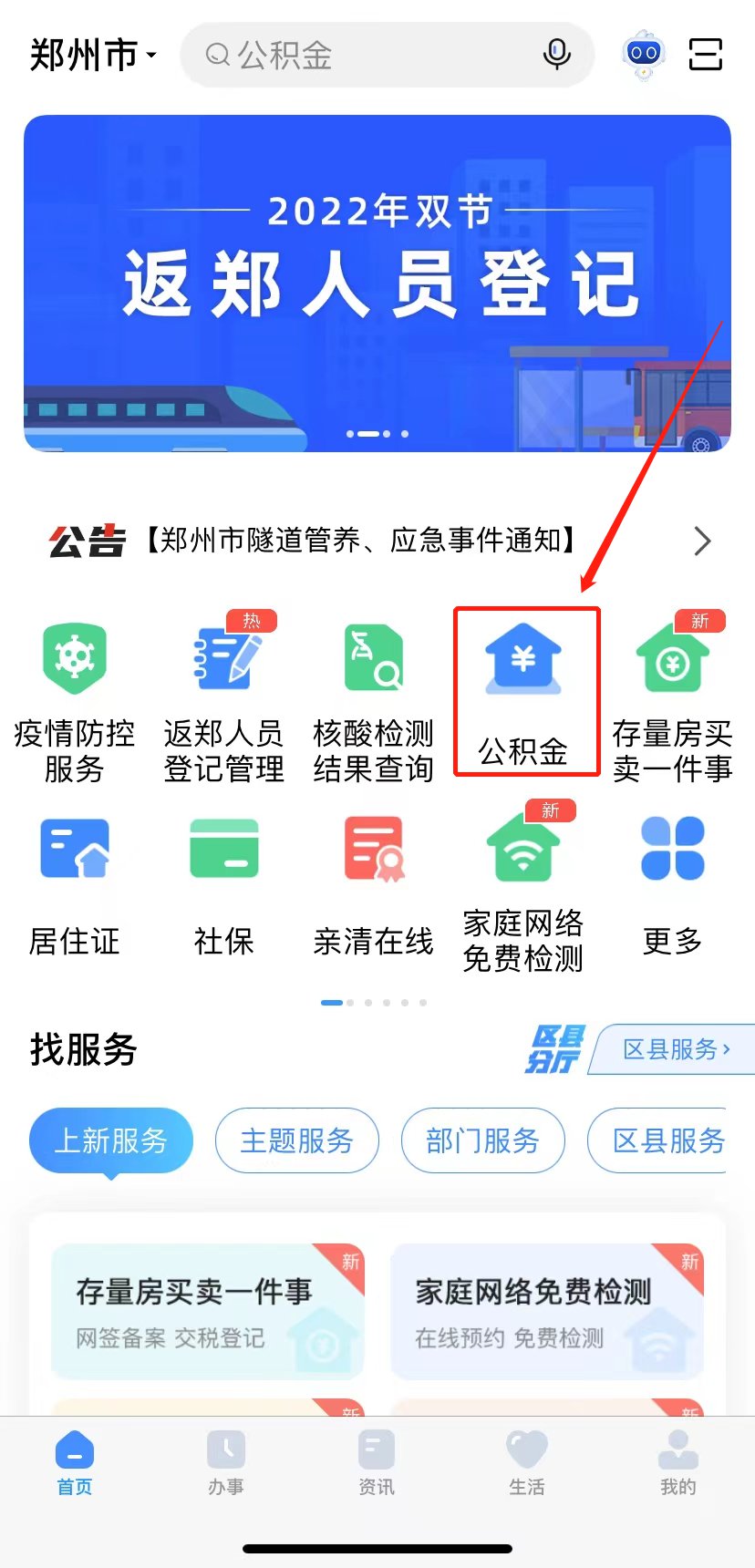
Task: Open the 公积金 service
Action: [525, 693]
